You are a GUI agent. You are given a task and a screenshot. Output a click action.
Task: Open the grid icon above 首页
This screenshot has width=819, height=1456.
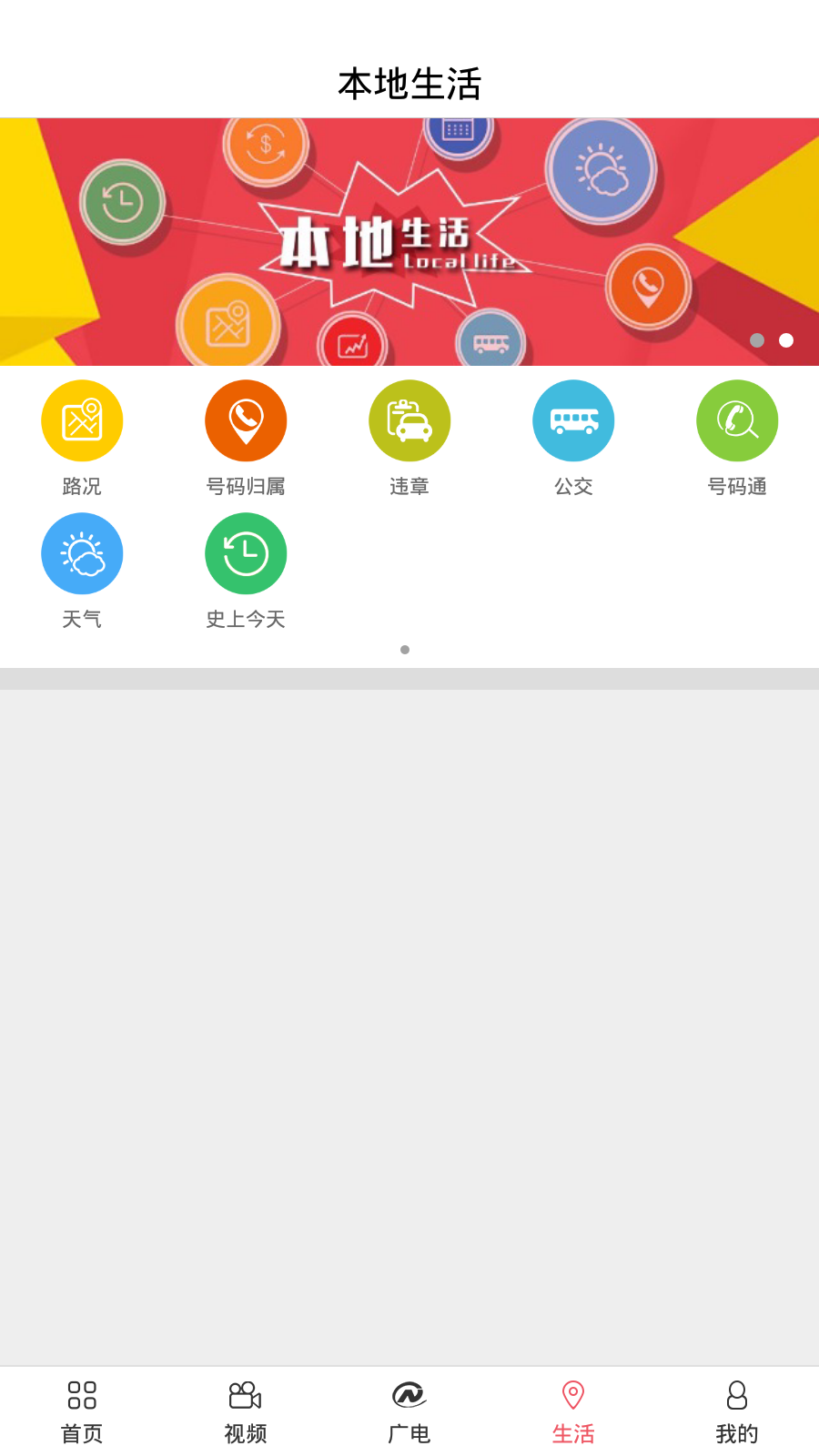click(x=82, y=1395)
